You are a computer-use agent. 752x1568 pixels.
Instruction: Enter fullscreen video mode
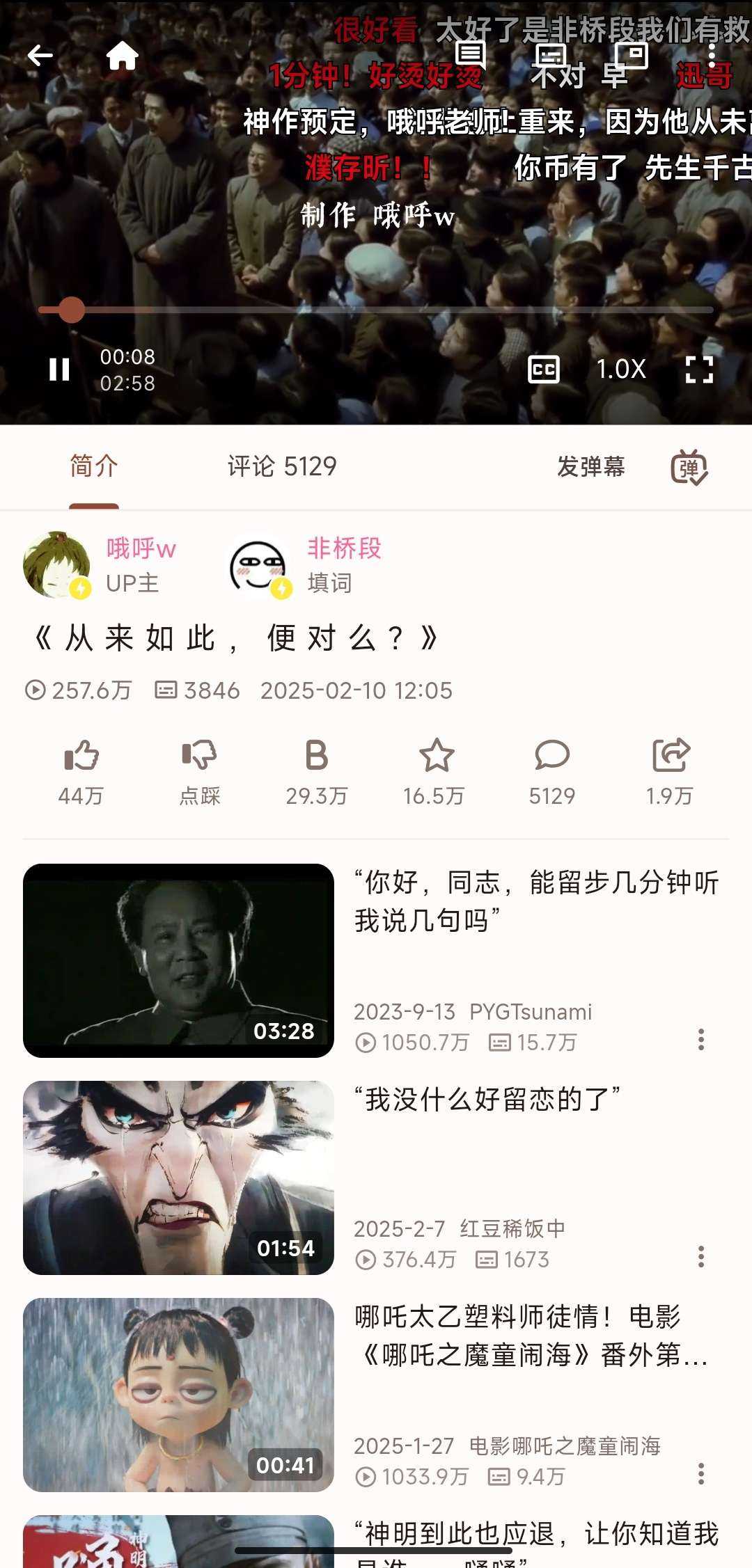699,370
